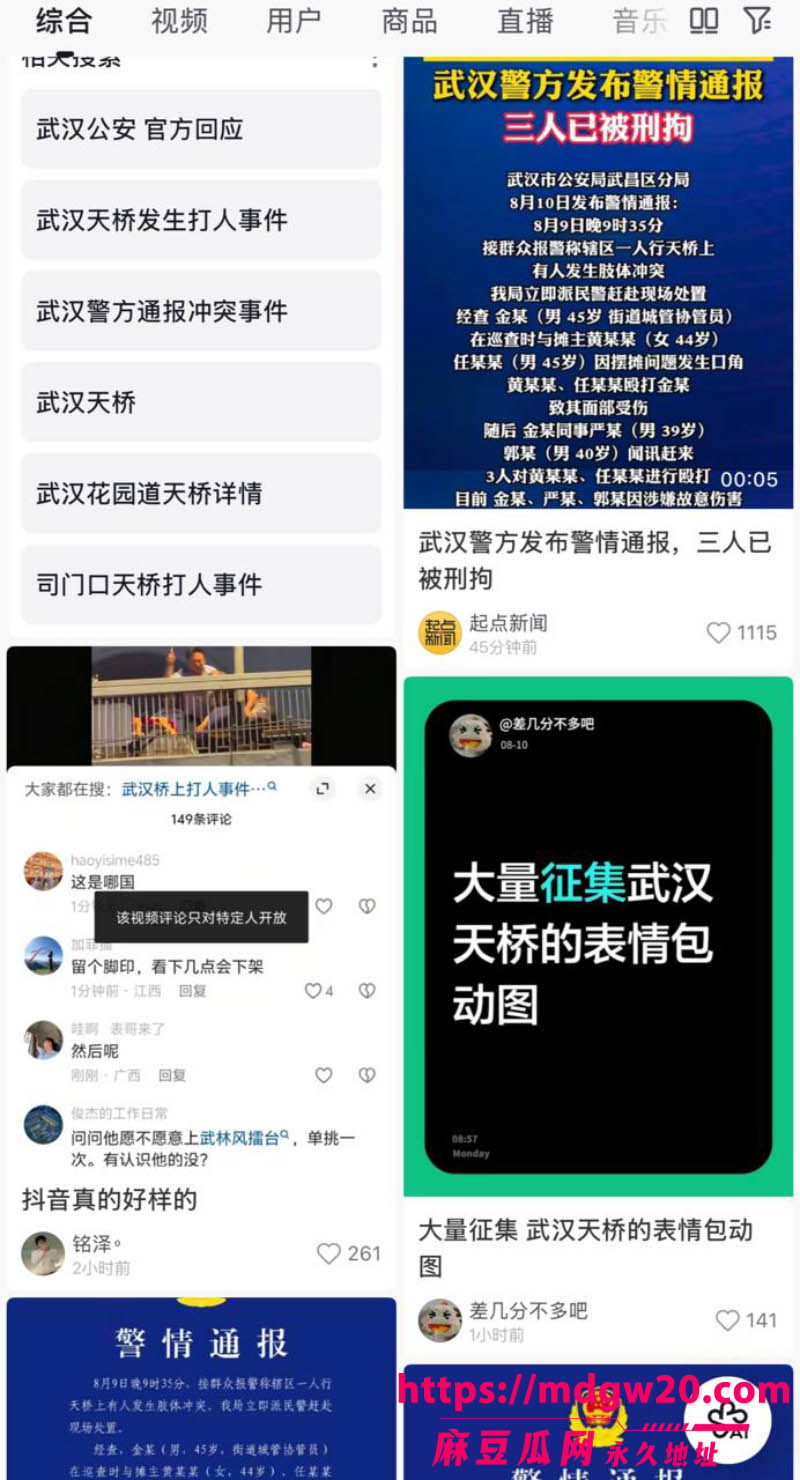
Task: Switch to the 商品 tab
Action: [409, 21]
